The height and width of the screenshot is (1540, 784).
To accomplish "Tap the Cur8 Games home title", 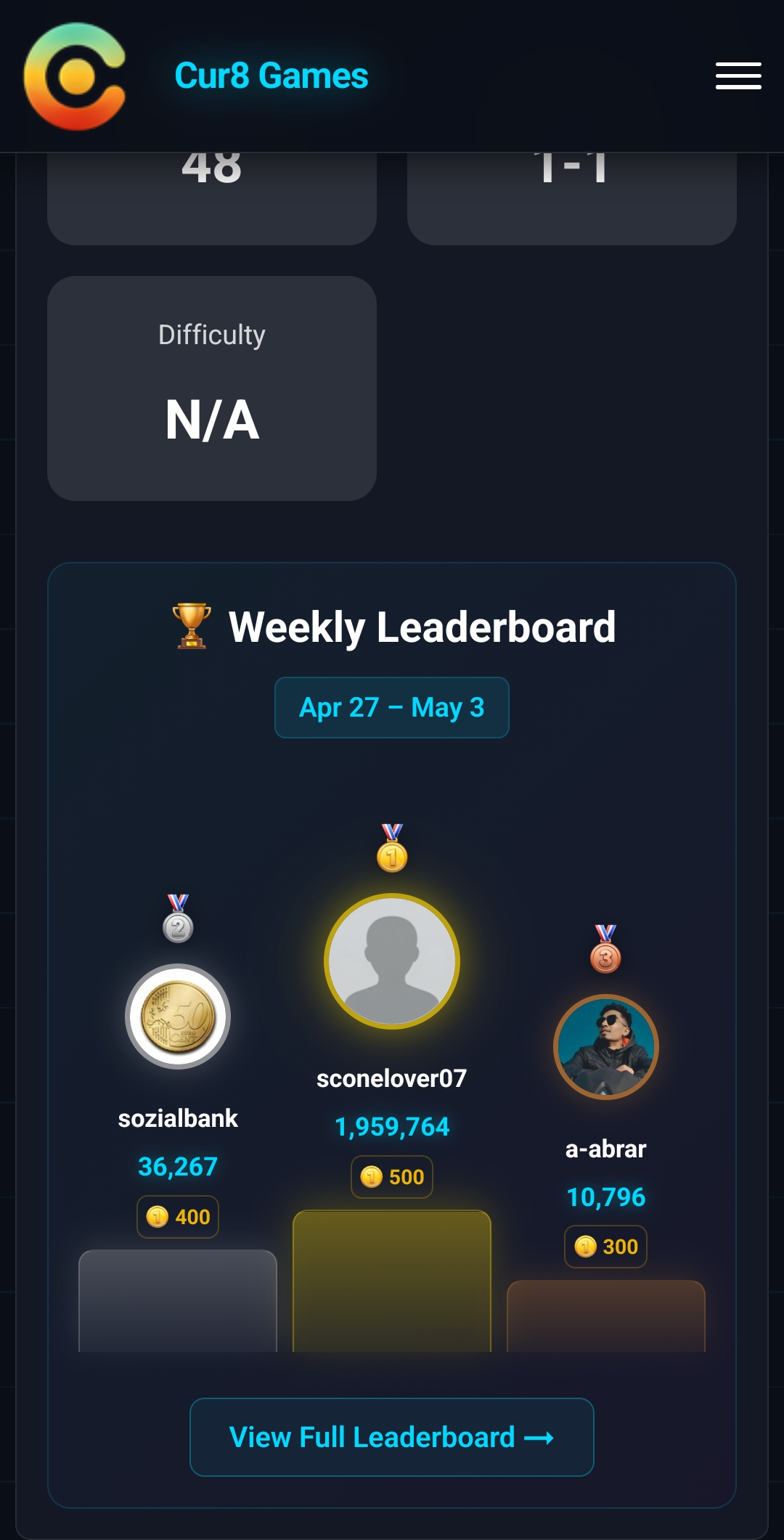I will [271, 76].
